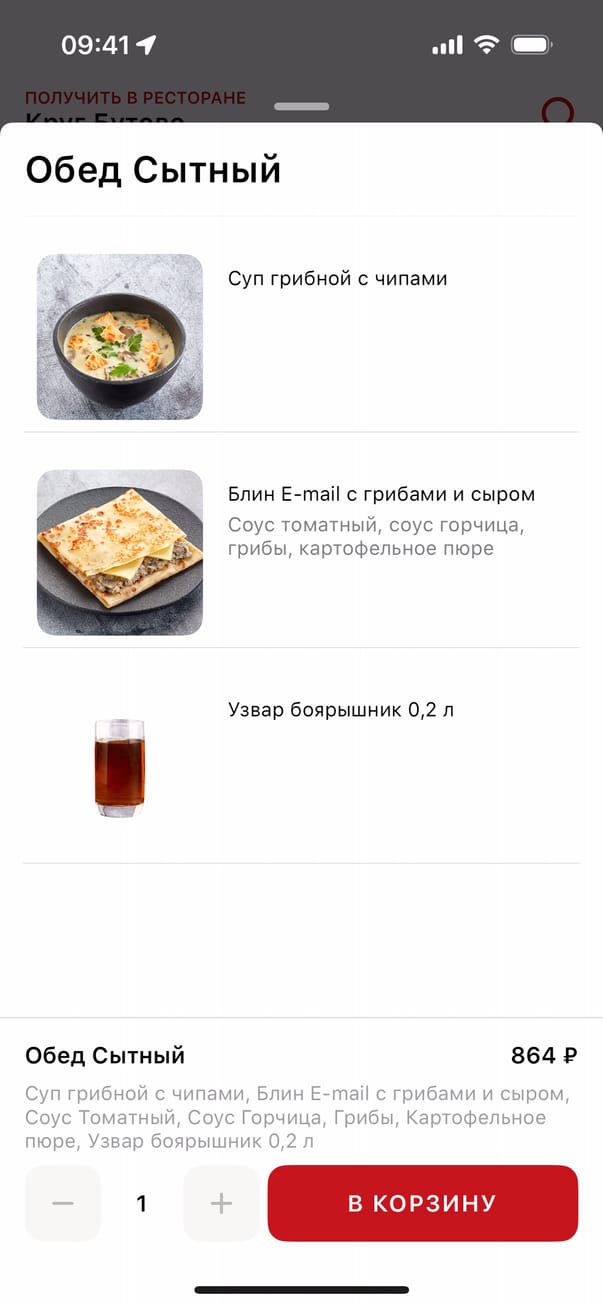This screenshot has width=603, height=1306.
Task: Decrease quantity with the minus button
Action: coord(63,1203)
